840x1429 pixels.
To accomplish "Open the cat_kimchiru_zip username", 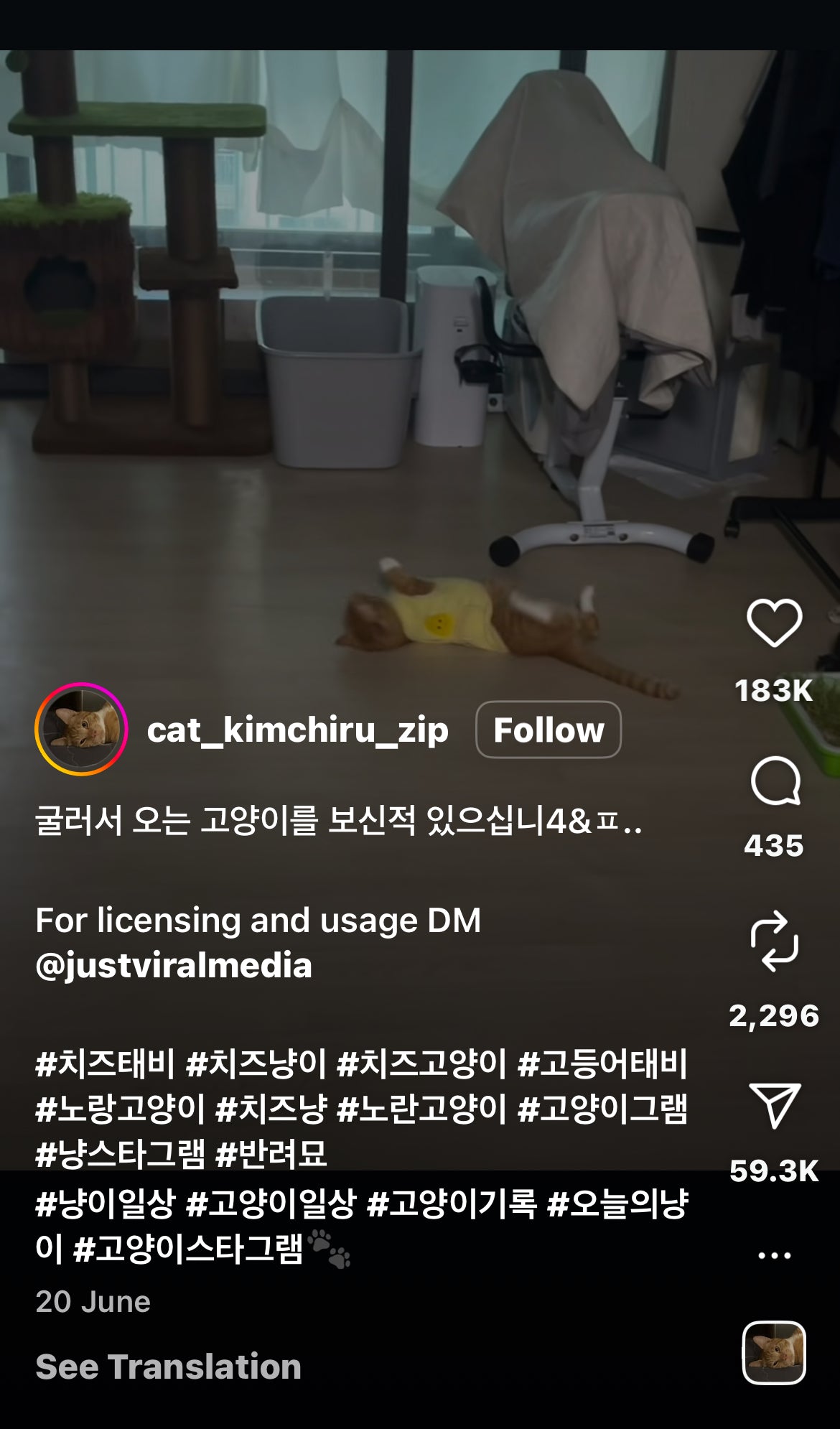I will pyautogui.click(x=297, y=730).
